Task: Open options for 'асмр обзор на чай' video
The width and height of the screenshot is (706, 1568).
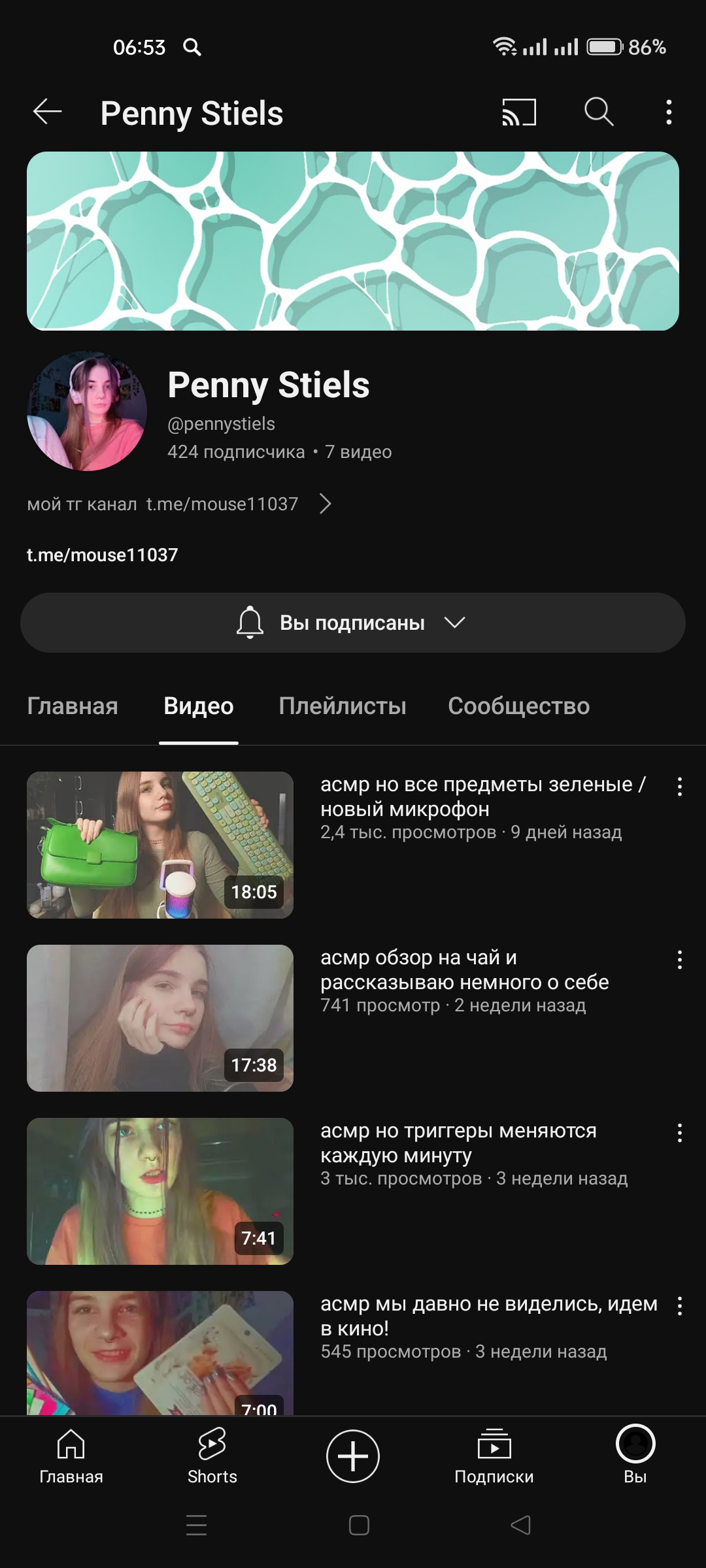Action: pos(680,960)
